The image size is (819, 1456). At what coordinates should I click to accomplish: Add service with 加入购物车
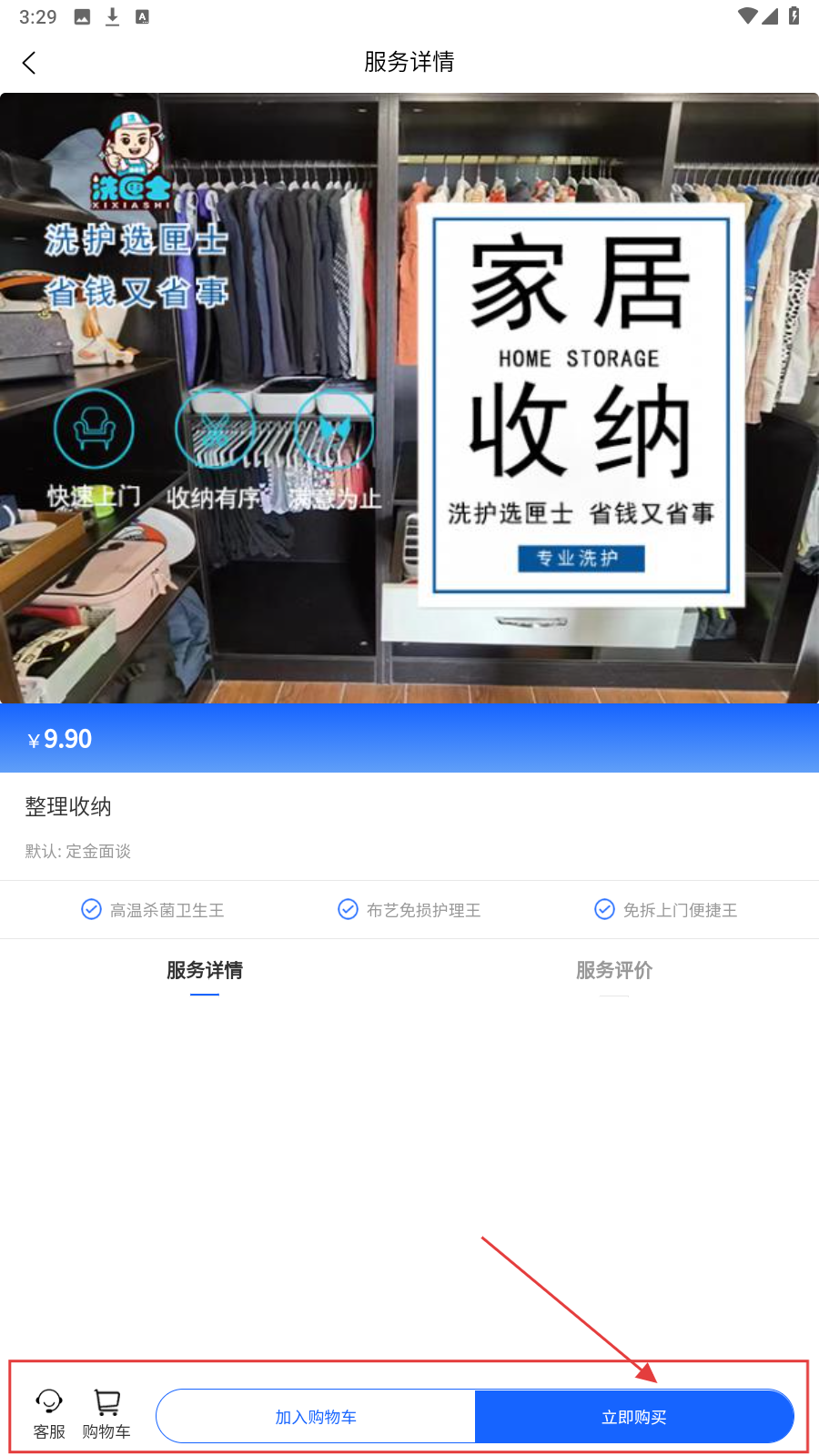click(x=316, y=1417)
